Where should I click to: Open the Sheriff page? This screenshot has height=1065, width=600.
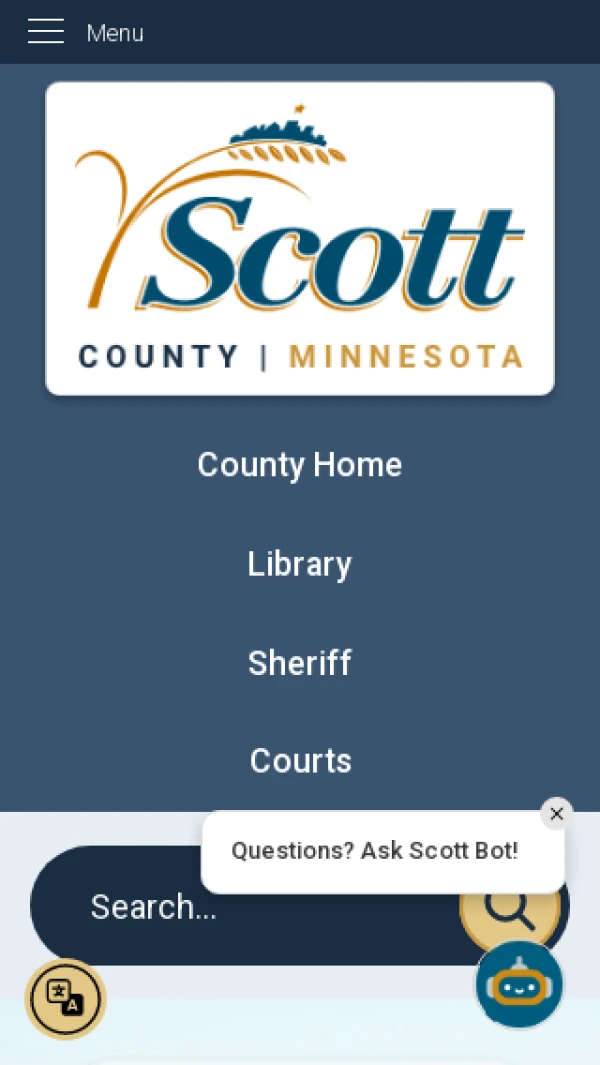coord(300,663)
